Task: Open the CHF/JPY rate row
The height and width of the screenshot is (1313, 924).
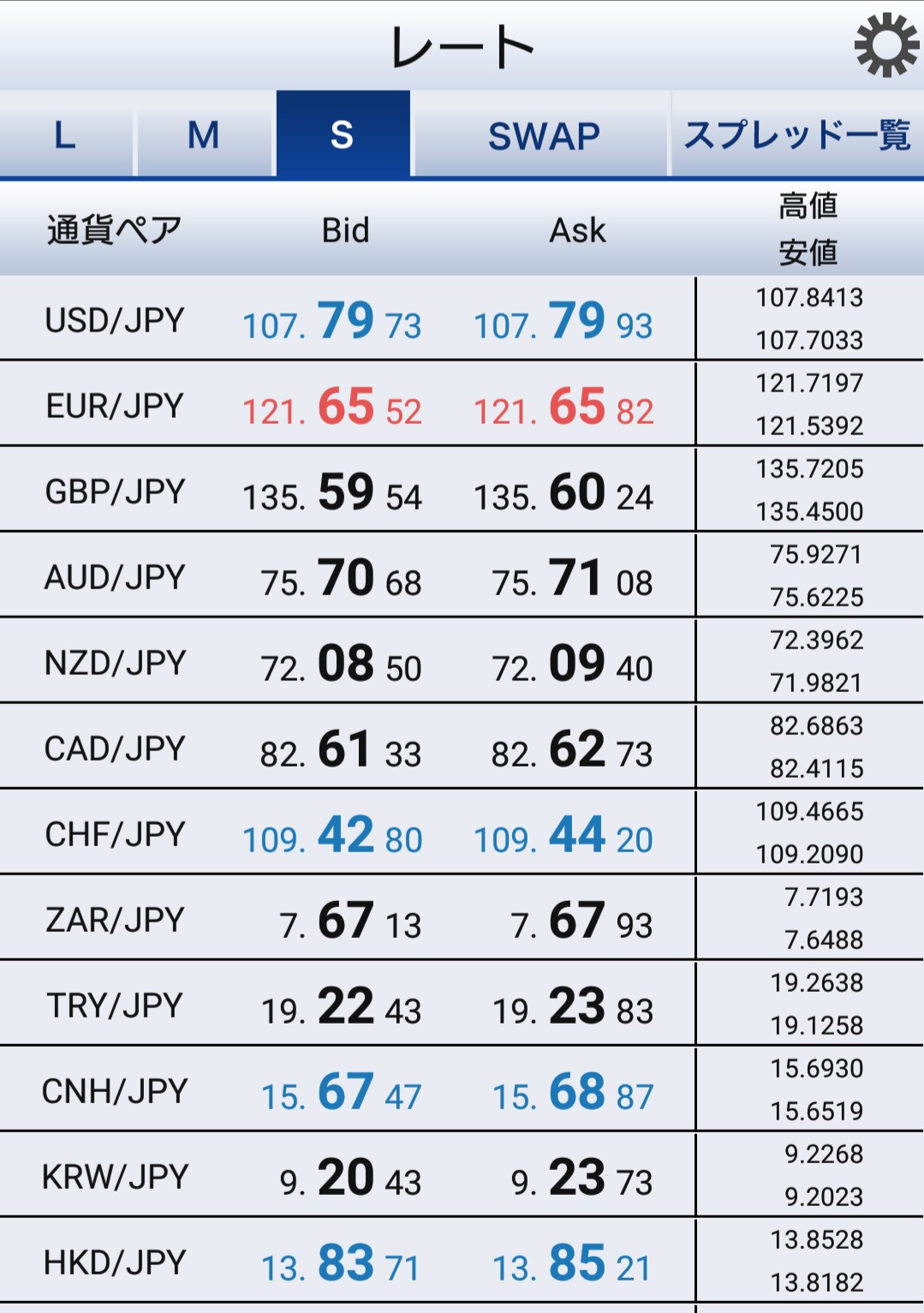Action: point(115,834)
